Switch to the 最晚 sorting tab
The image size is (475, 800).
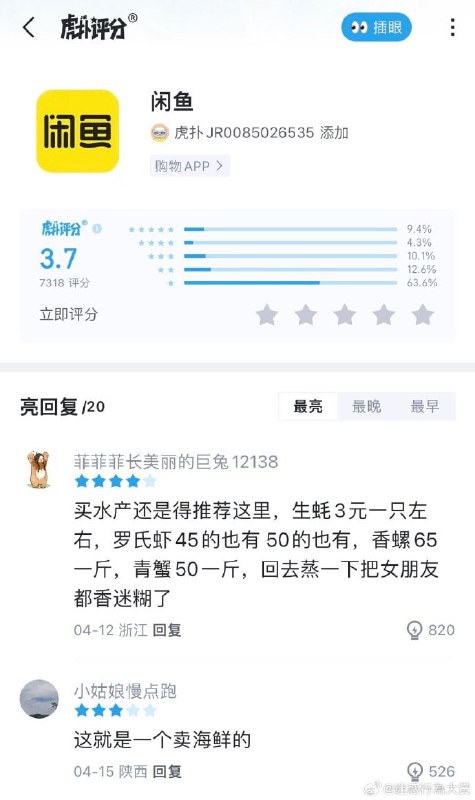coord(366,406)
